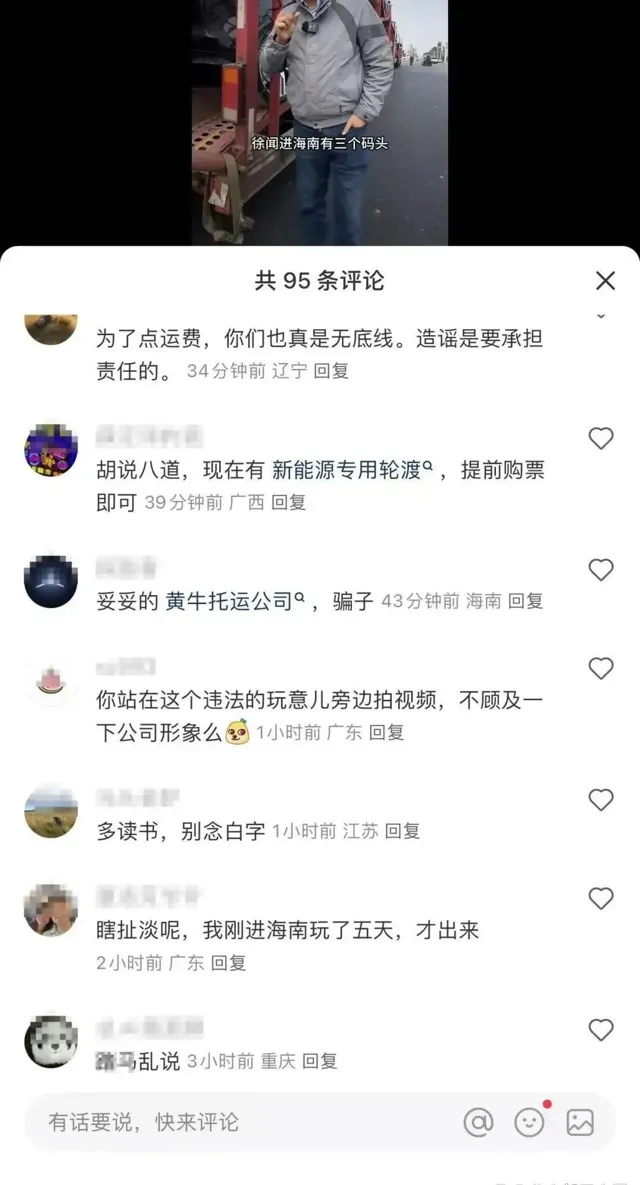
Task: Attach an image to your comment
Action: (580, 1122)
